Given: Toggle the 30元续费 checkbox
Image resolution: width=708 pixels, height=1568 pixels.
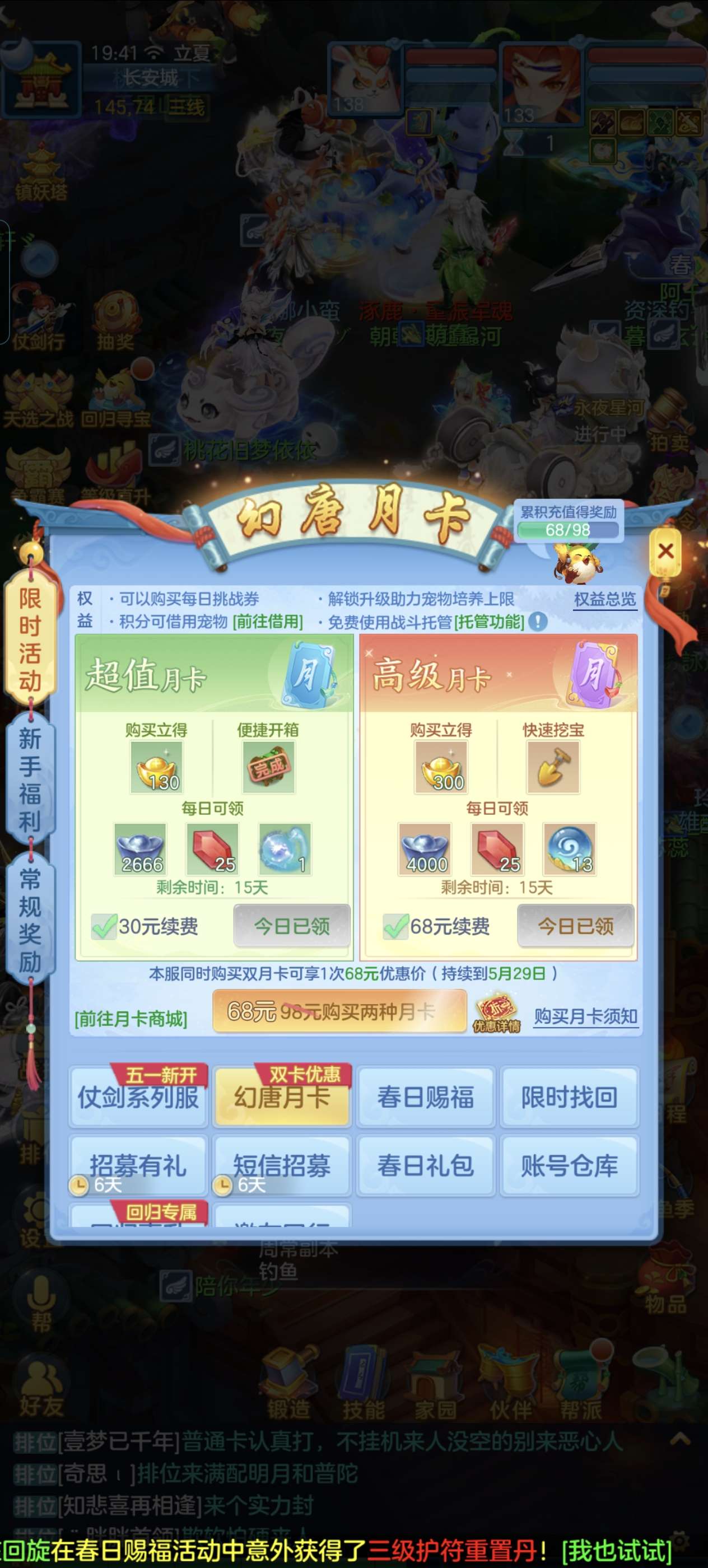Looking at the screenshot, I should 104,927.
